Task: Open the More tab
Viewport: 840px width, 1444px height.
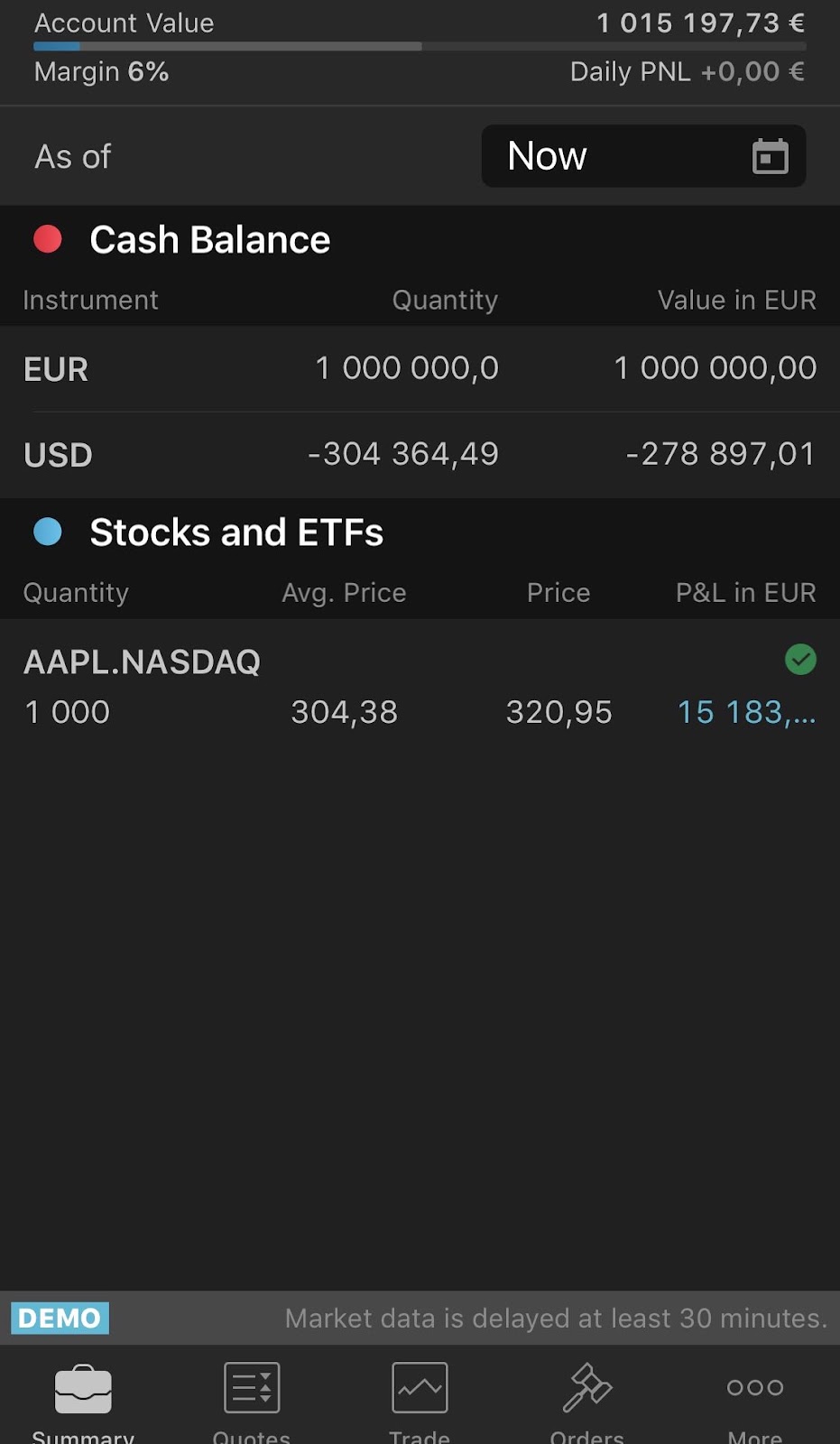Action: click(755, 1397)
